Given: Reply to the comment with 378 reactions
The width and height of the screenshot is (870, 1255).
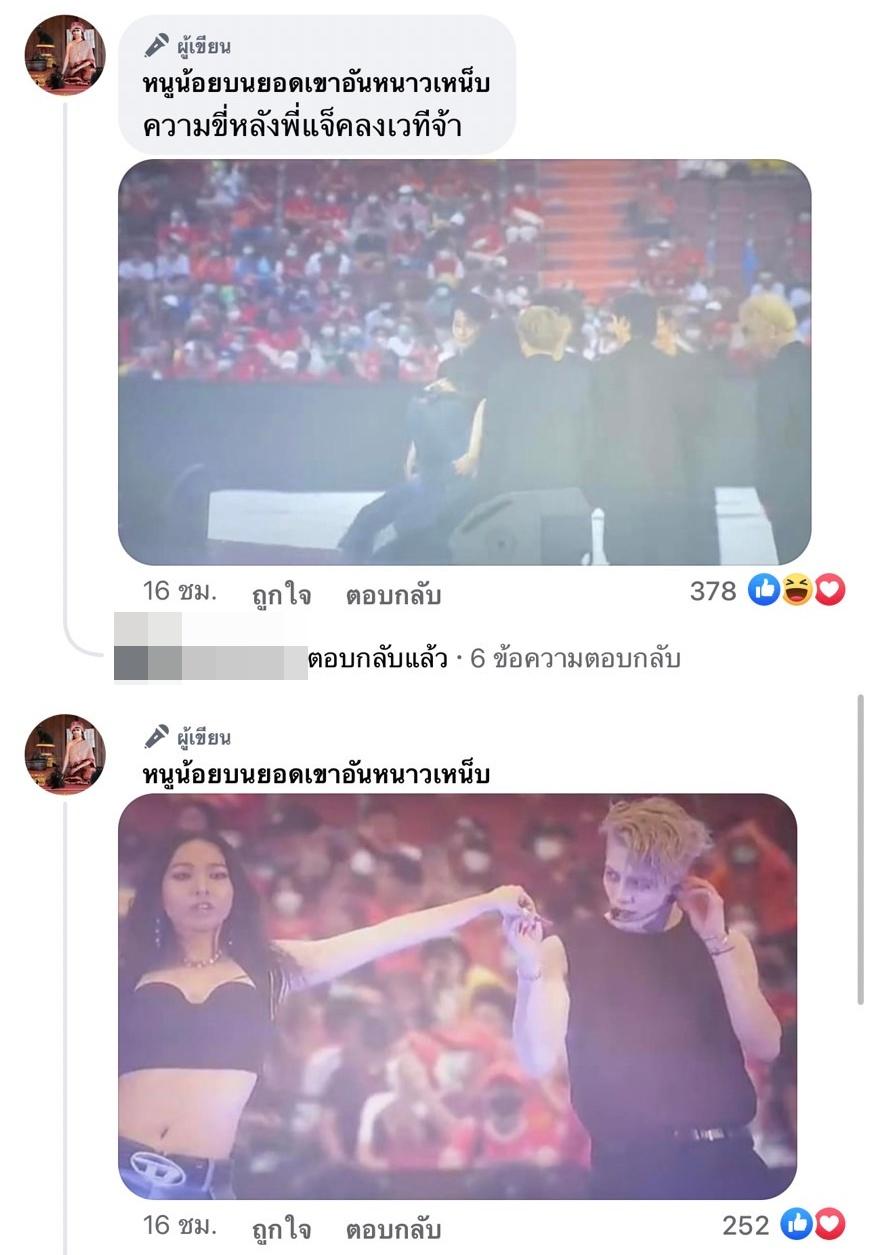Looking at the screenshot, I should [x=393, y=596].
